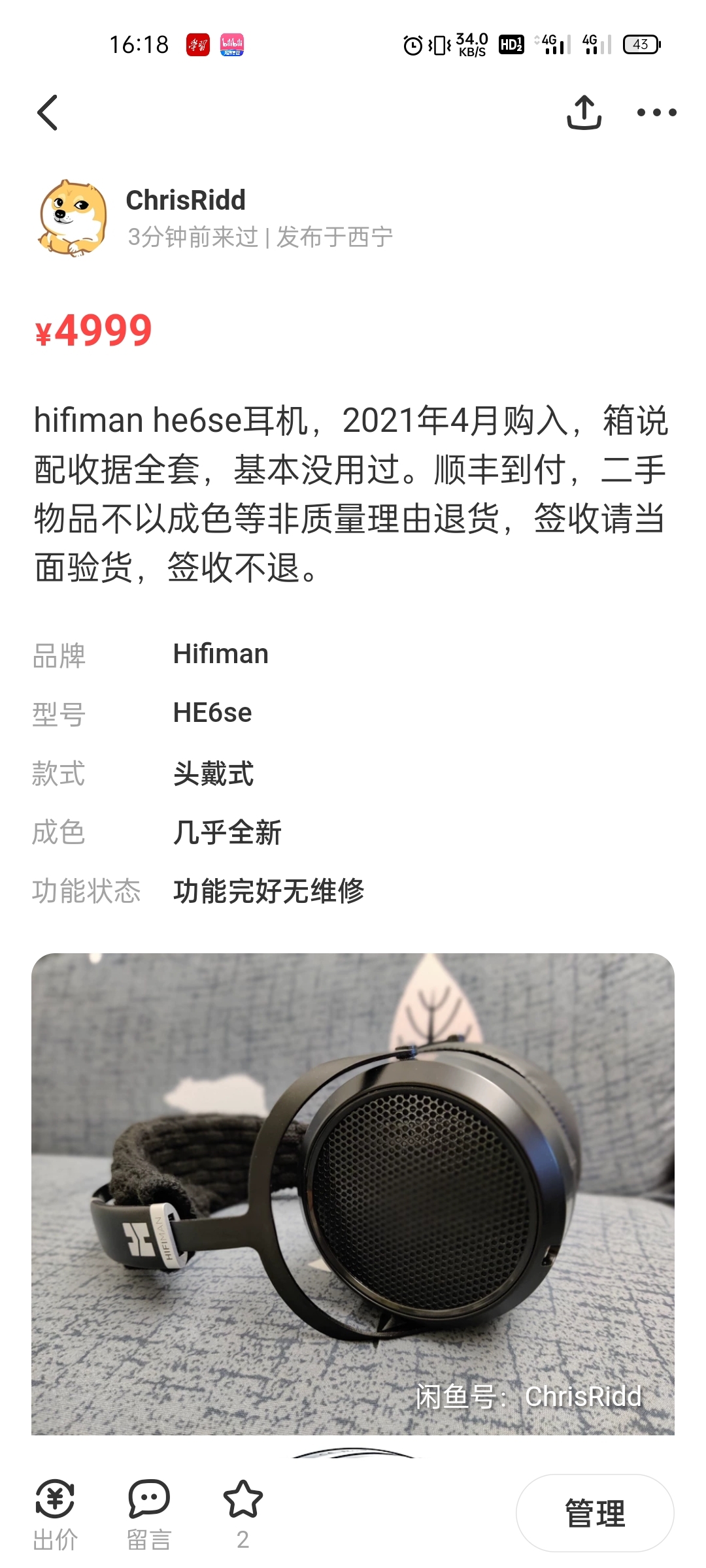Share this HE6se listing
Image resolution: width=706 pixels, height=1568 pixels.
tap(584, 112)
